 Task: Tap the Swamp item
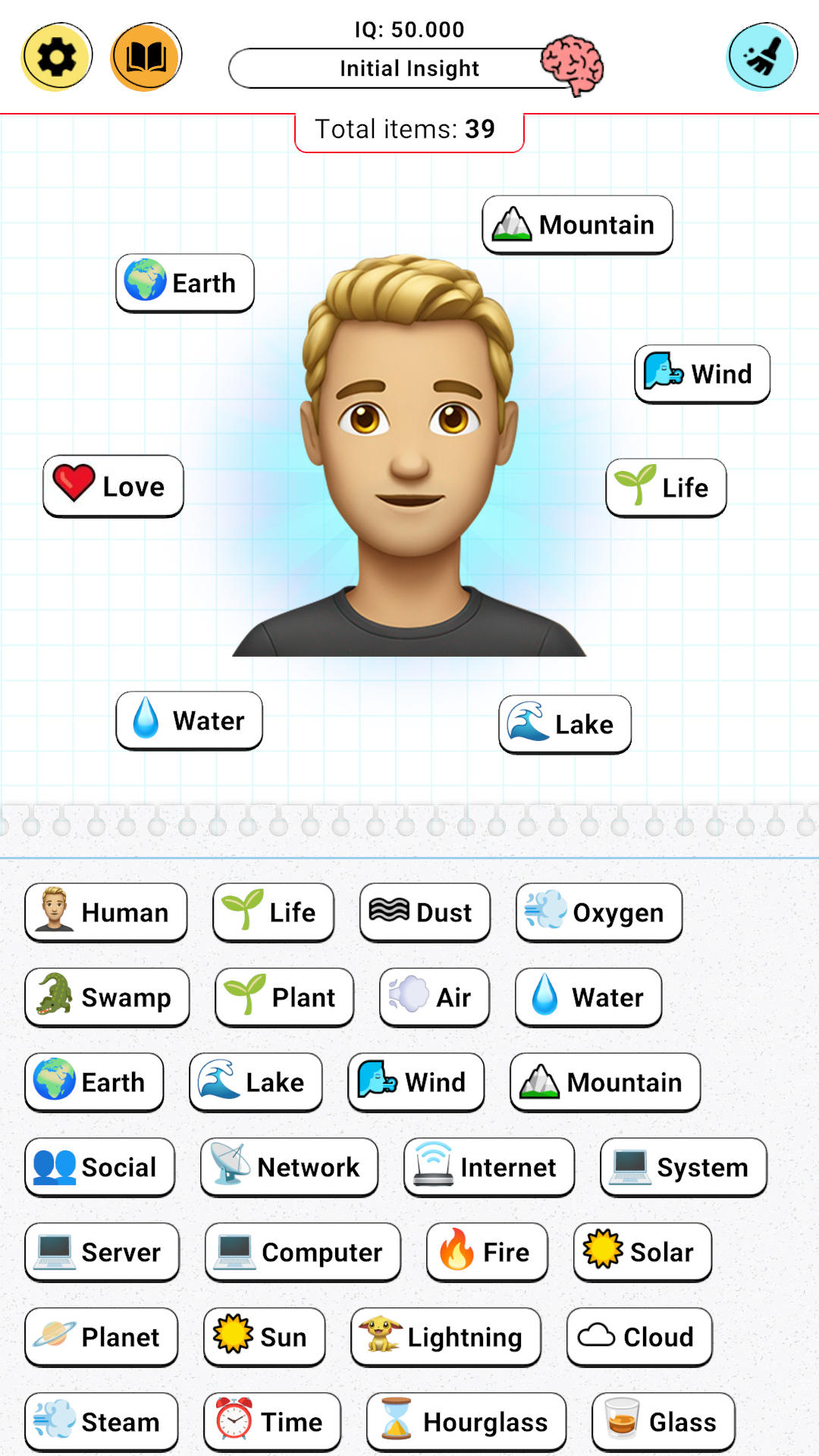(x=107, y=997)
